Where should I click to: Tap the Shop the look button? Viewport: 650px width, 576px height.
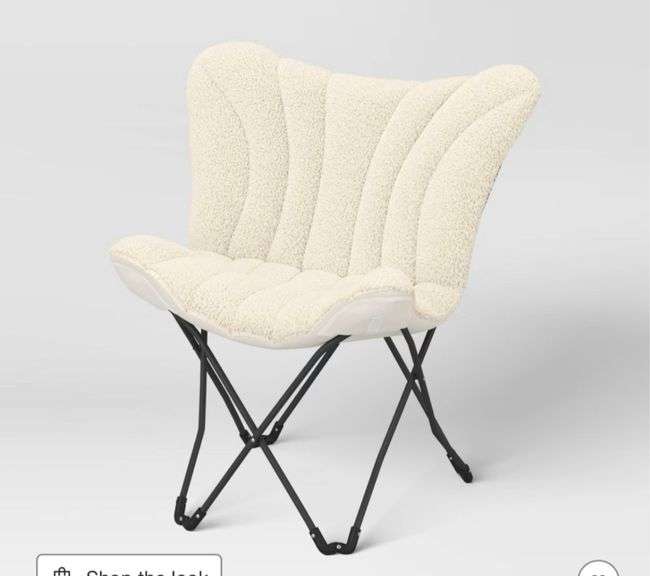click(x=129, y=566)
